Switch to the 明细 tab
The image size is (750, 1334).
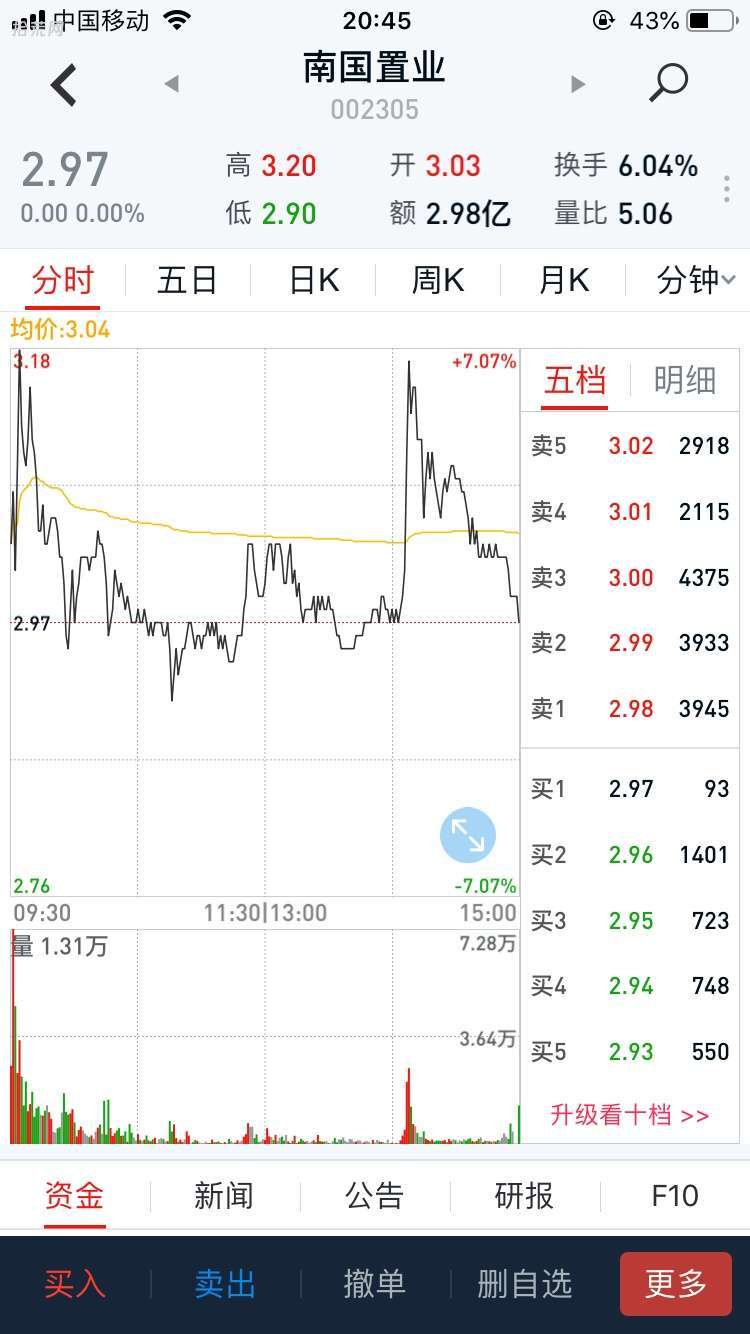(x=685, y=380)
